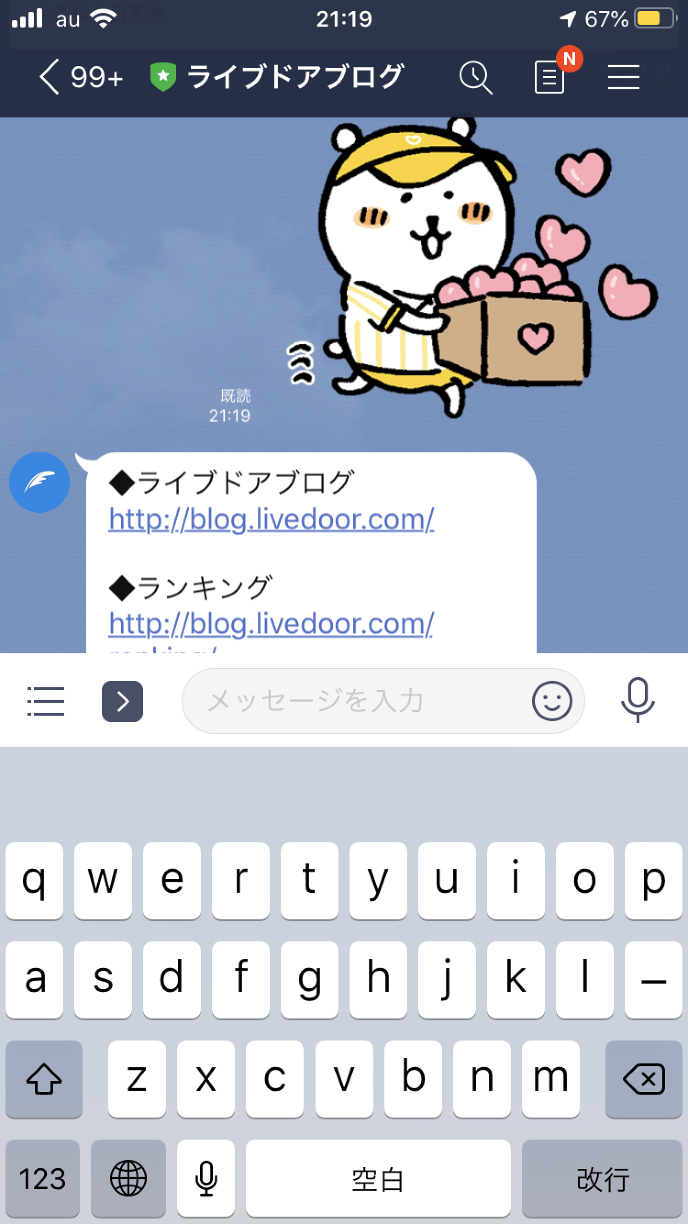Open the ranking link under ランキング

(x=271, y=625)
